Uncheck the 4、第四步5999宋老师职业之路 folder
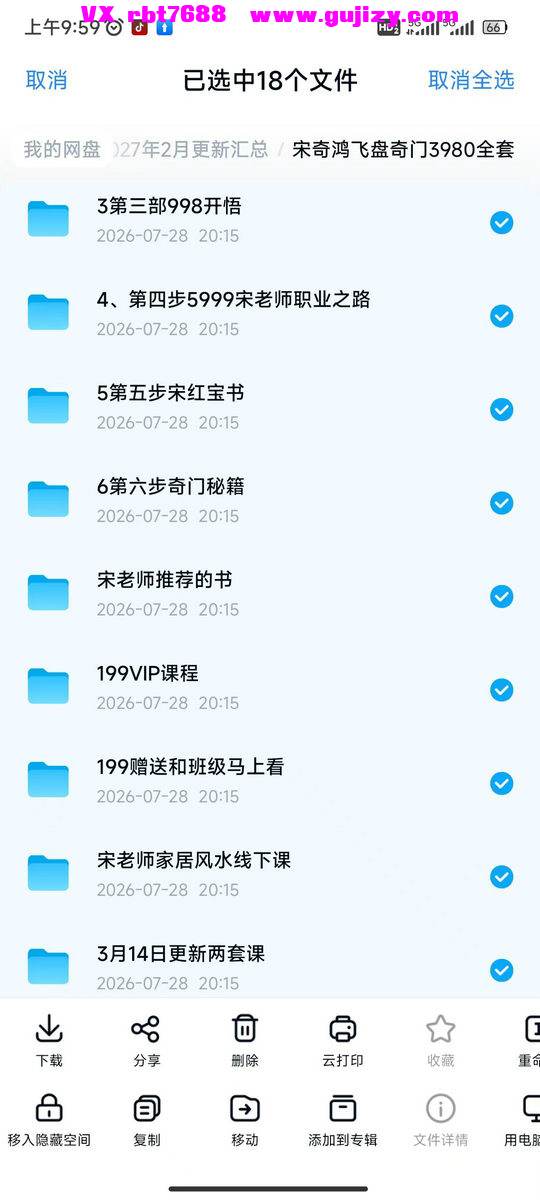Screen dimensions: 540x1200 501,316
